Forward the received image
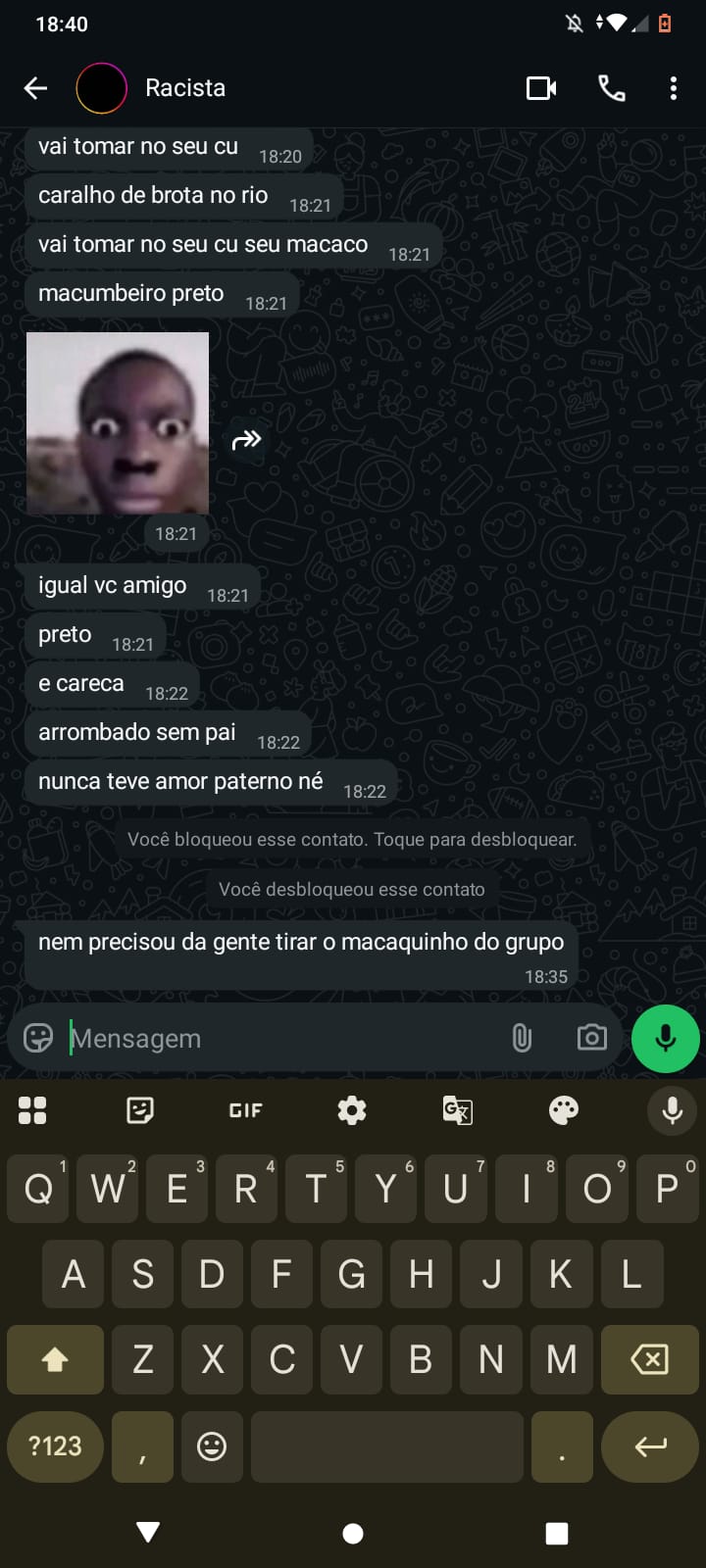The width and height of the screenshot is (706, 1568). tap(246, 440)
